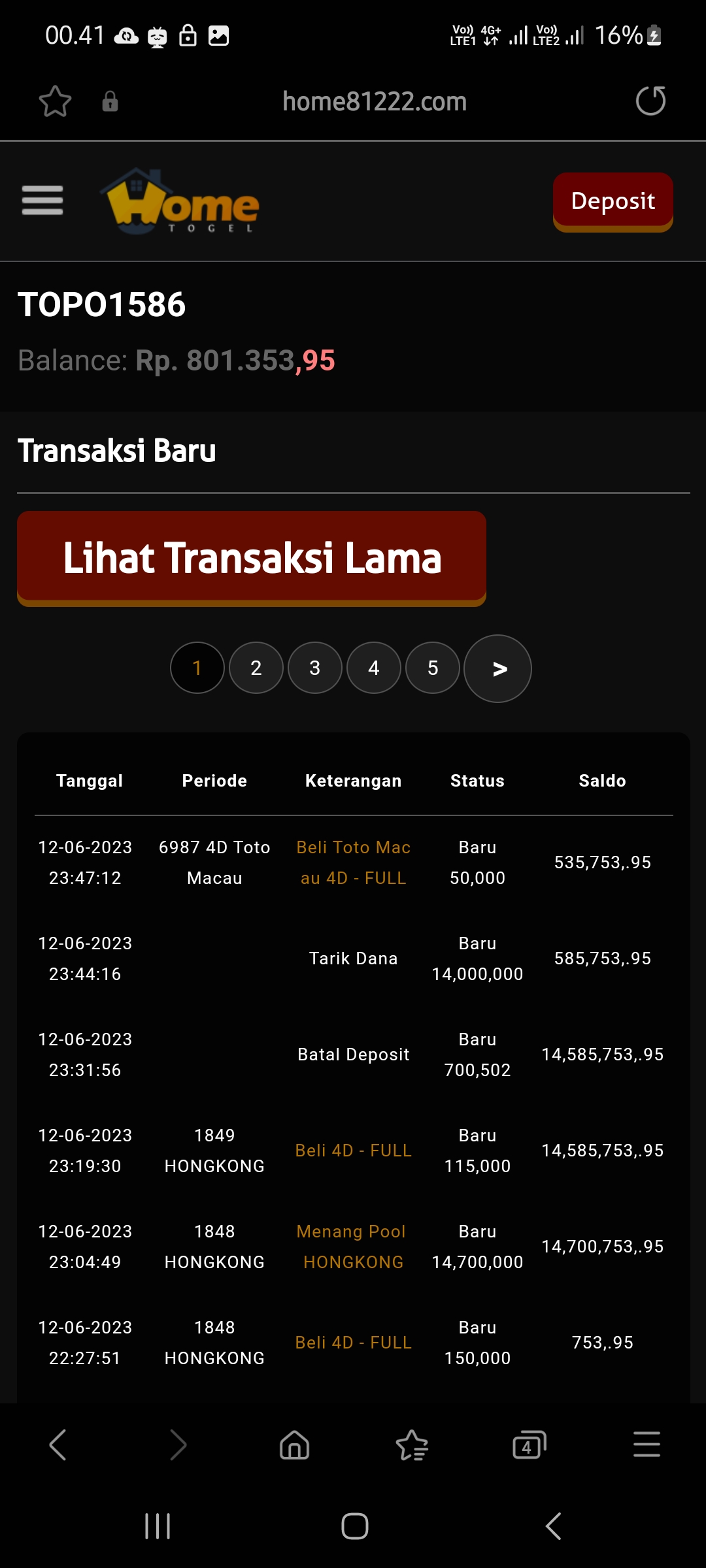The image size is (706, 1568).
Task: Open the browser home page
Action: pos(294,1445)
